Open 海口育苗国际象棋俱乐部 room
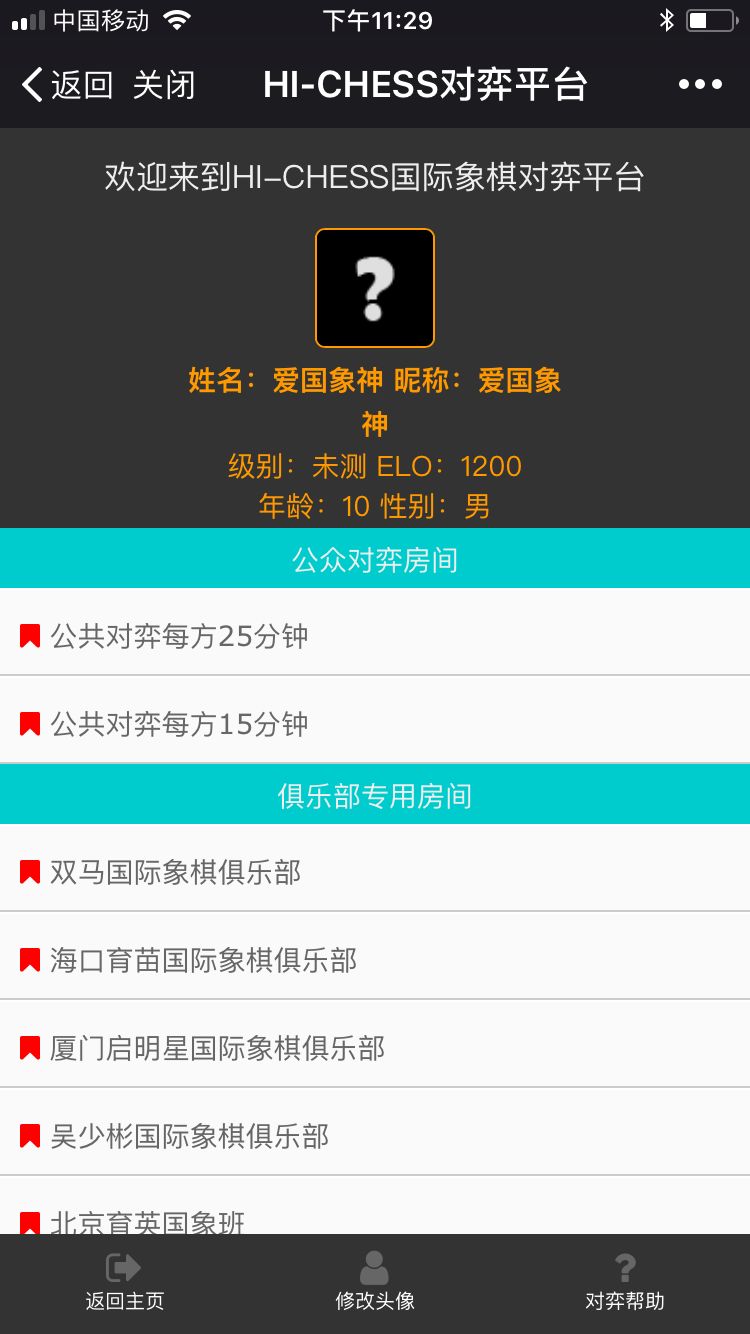 [x=375, y=956]
